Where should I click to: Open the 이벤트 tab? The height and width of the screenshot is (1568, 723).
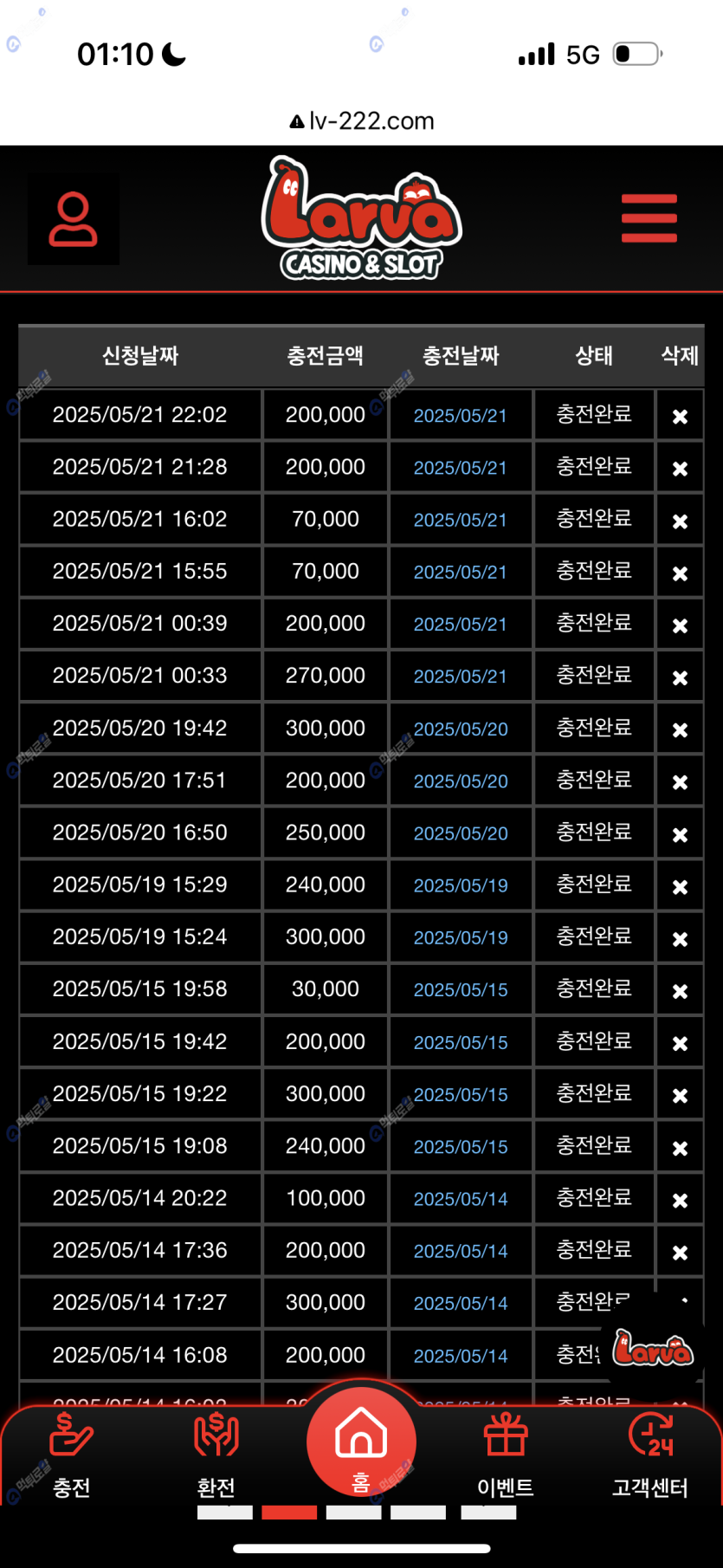(506, 1455)
